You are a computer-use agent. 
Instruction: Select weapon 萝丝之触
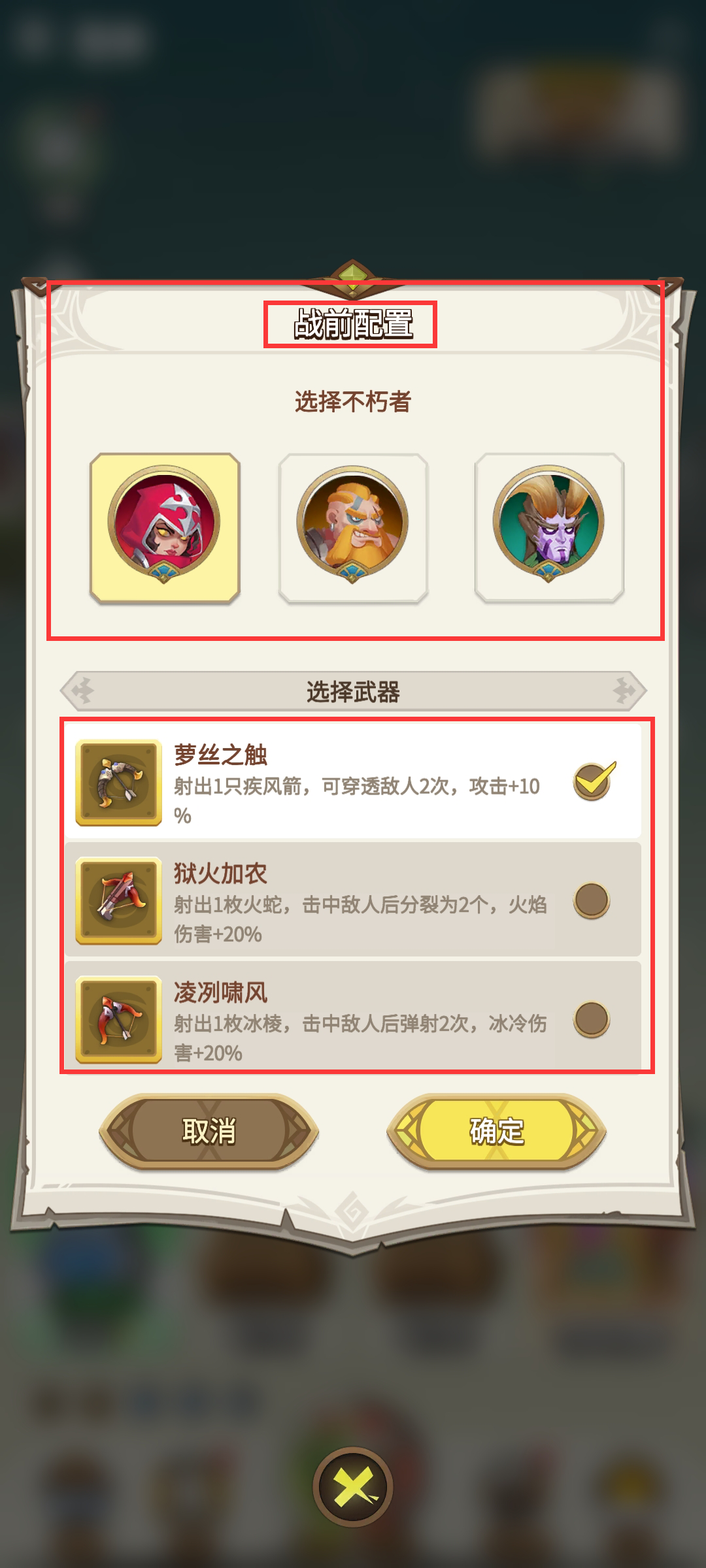pos(353,781)
